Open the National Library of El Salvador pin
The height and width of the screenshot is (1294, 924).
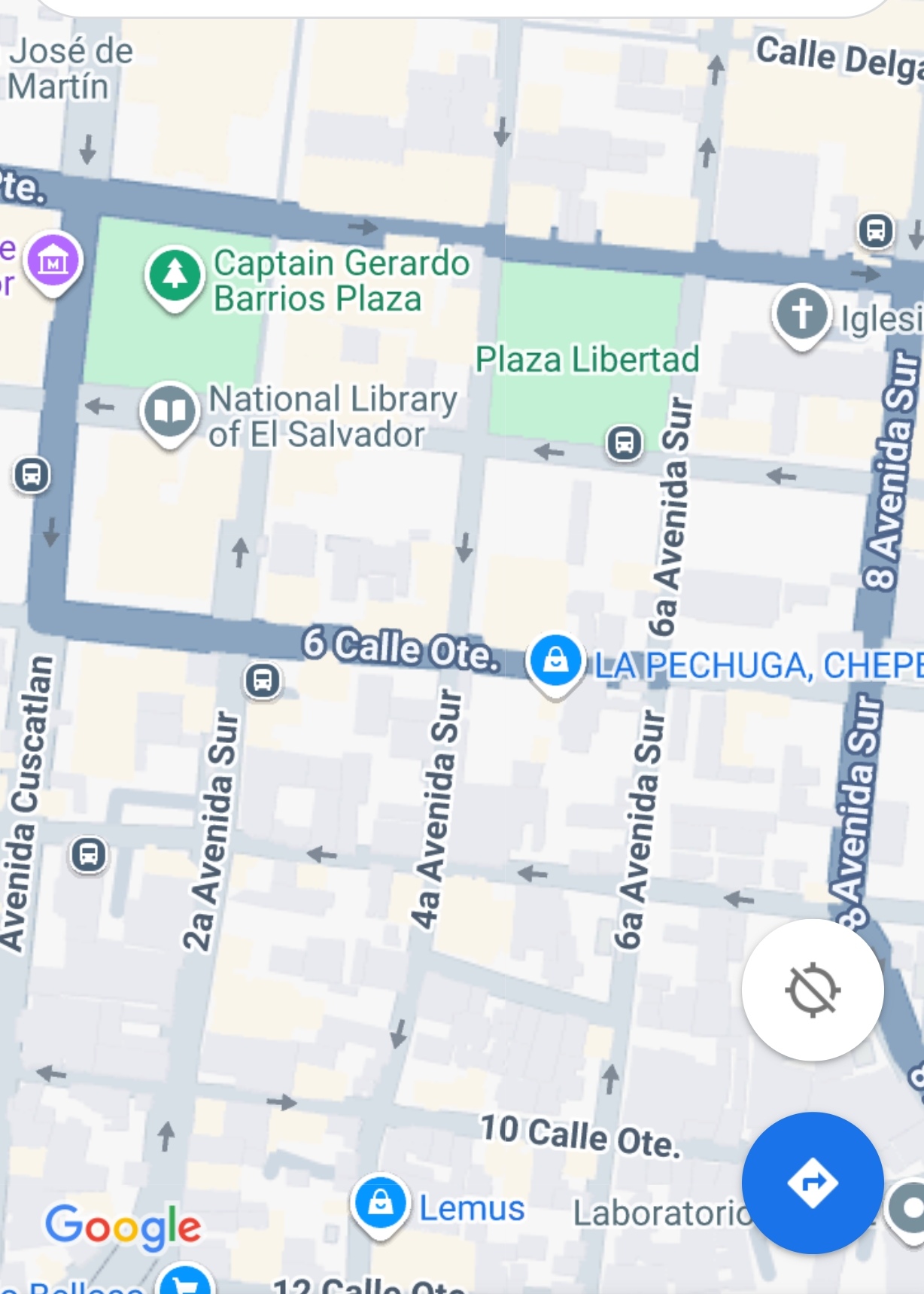[170, 412]
